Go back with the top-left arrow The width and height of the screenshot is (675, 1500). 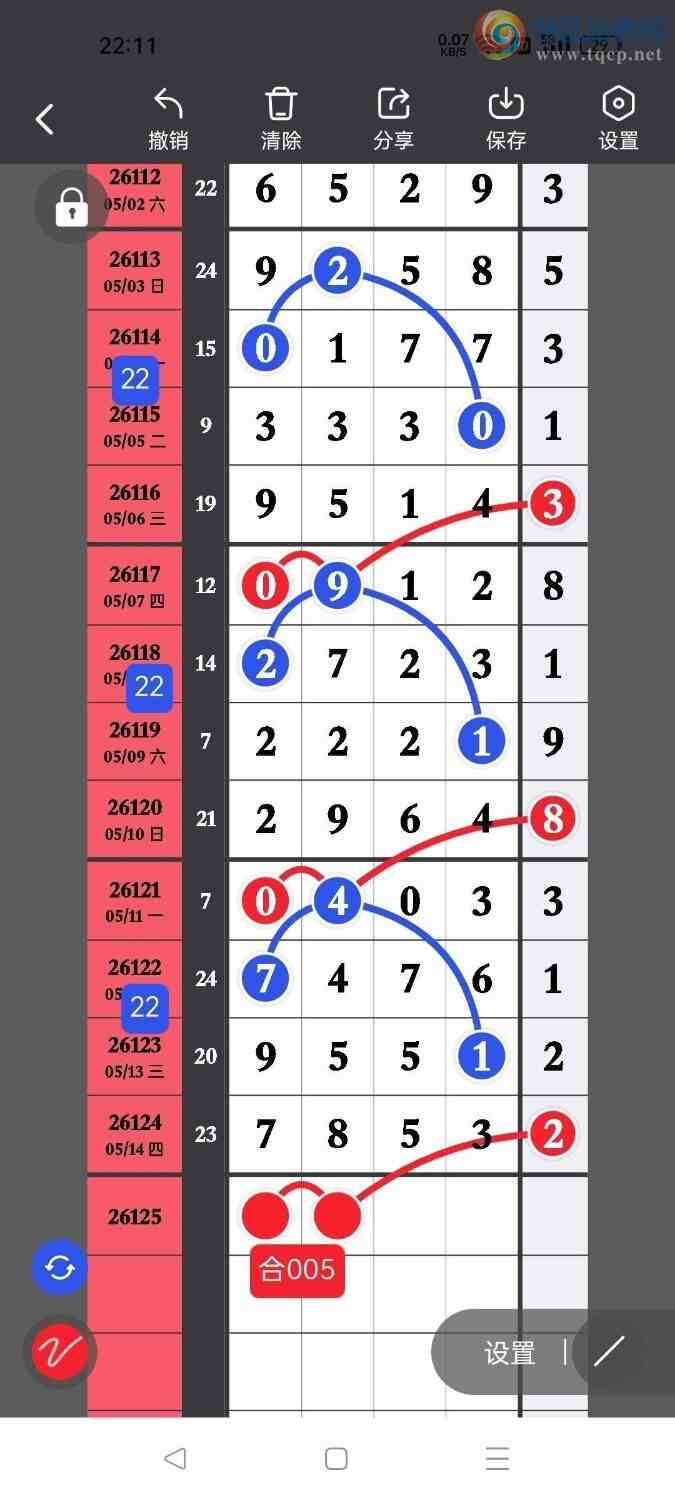[45, 120]
